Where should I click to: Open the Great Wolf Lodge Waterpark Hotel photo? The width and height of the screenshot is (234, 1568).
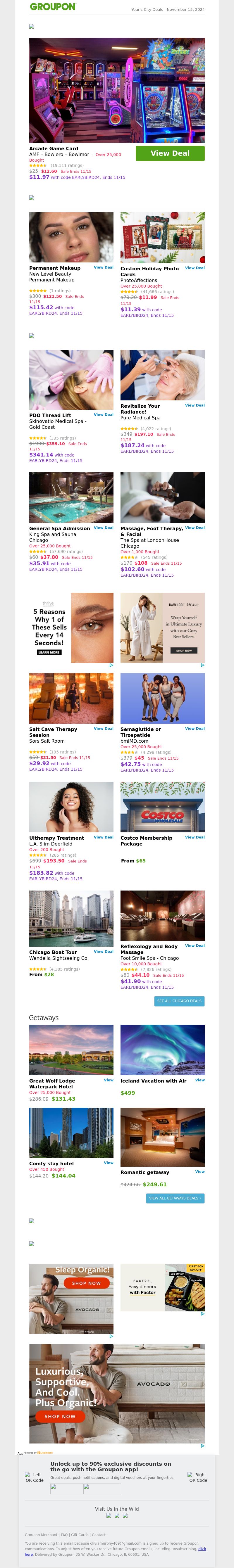tap(71, 1050)
